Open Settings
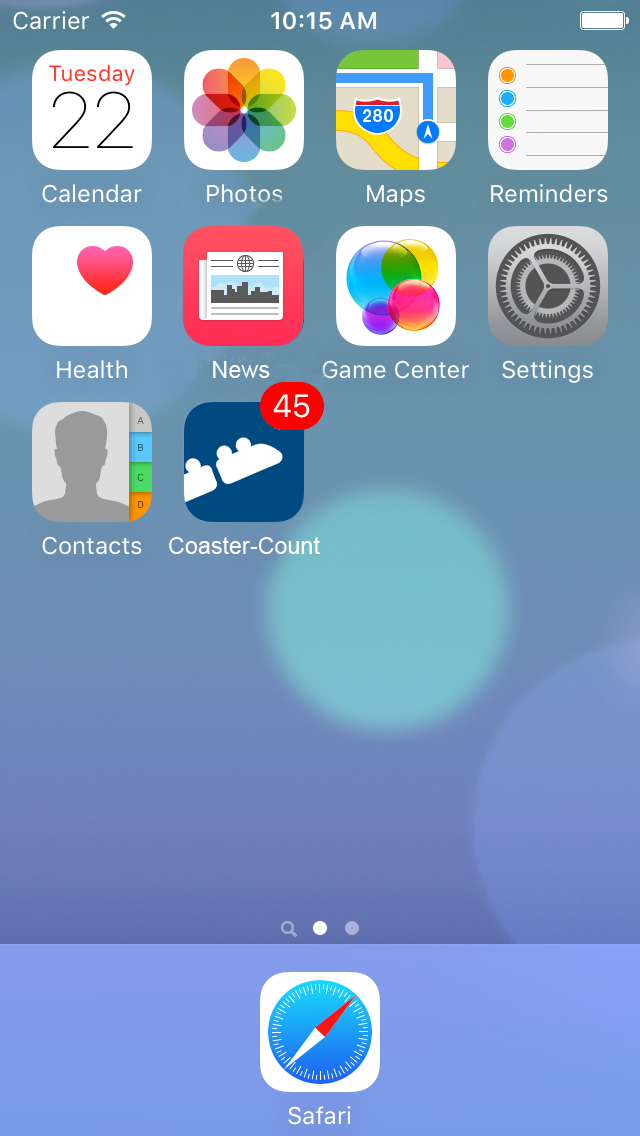 (x=548, y=286)
